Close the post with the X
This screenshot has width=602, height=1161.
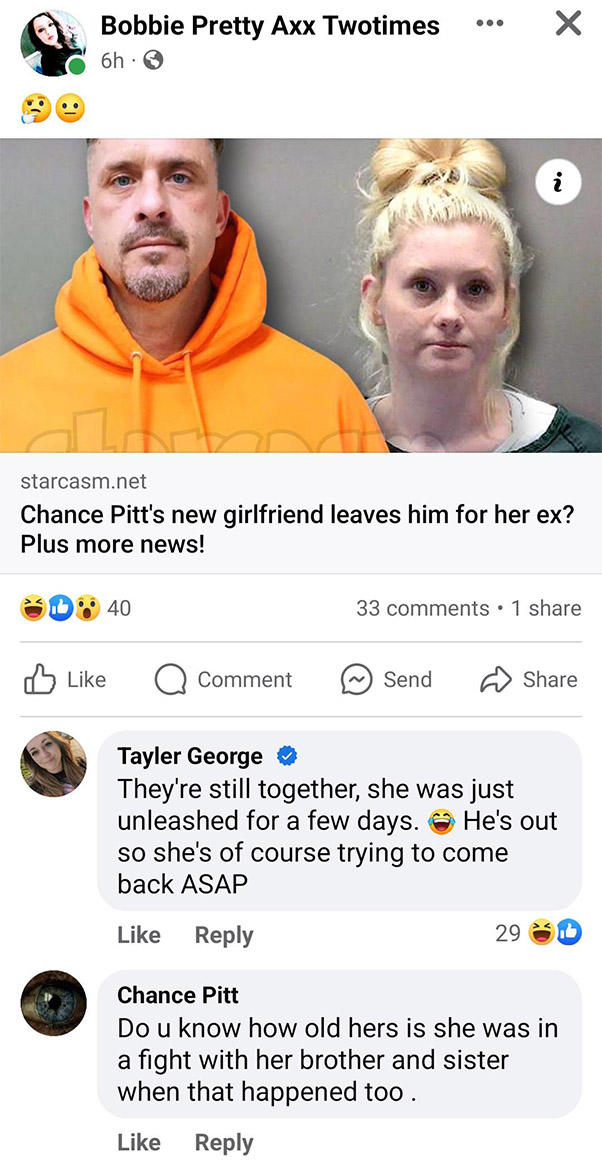click(x=567, y=24)
